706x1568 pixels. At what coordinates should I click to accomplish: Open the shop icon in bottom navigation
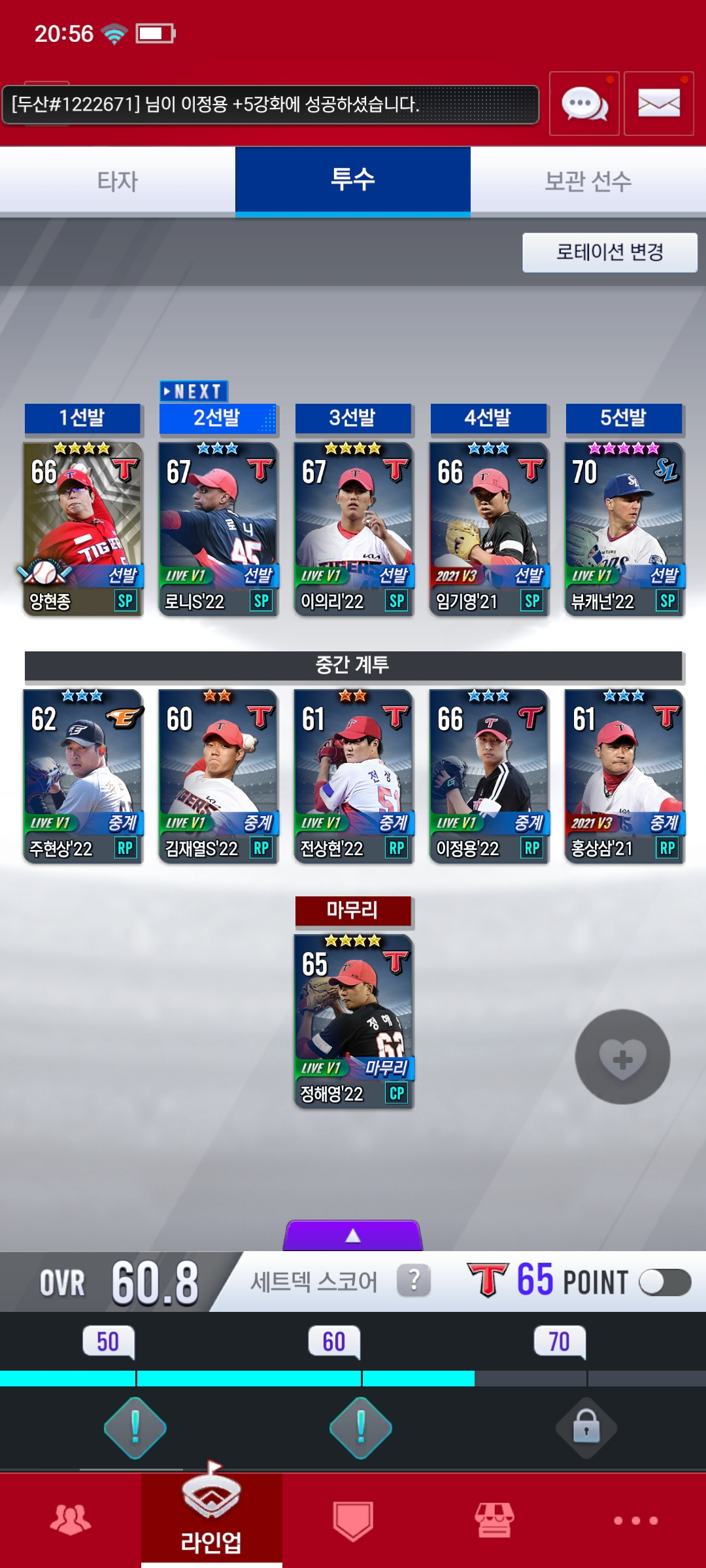494,1520
